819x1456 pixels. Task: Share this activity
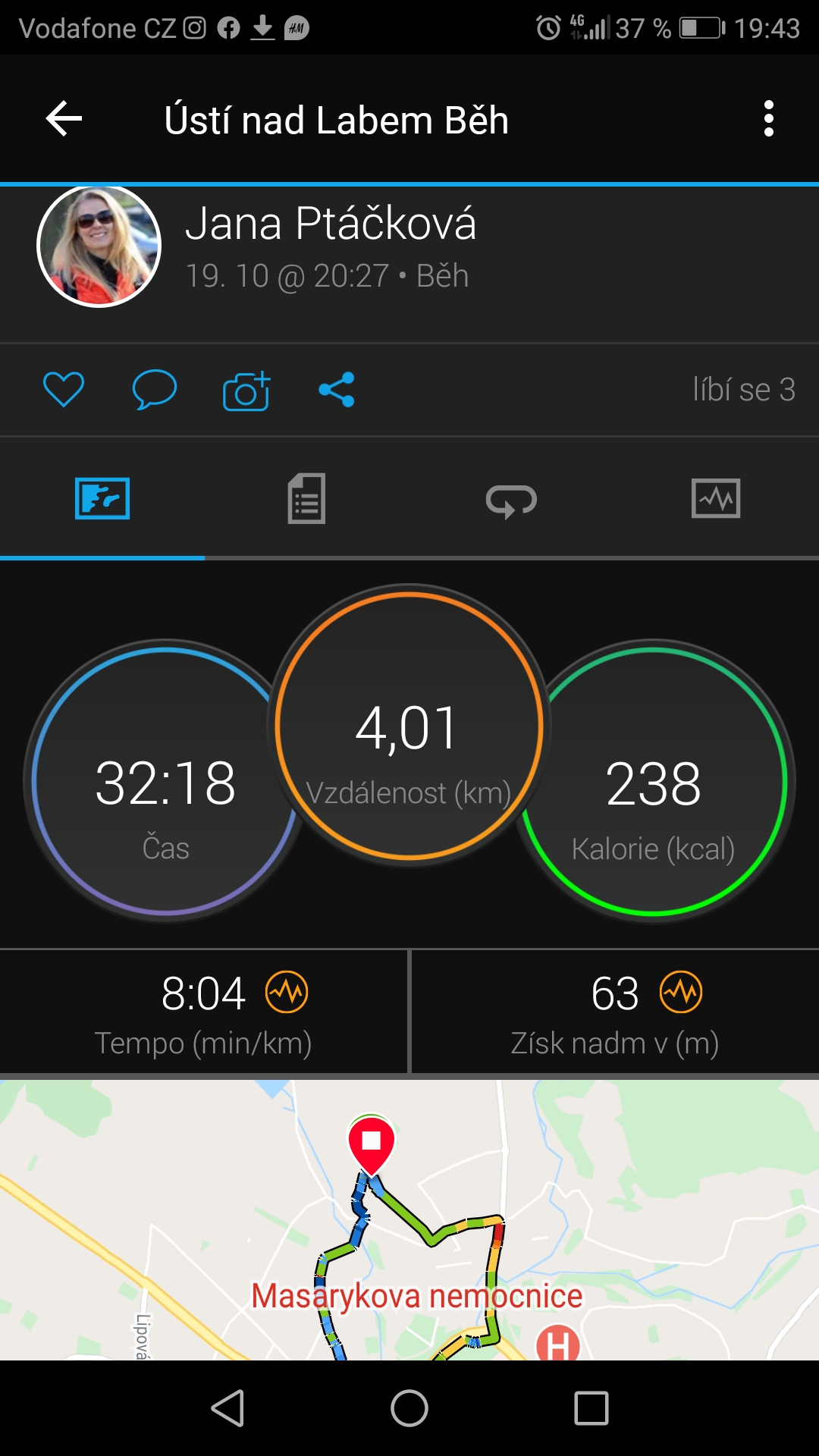pyautogui.click(x=337, y=390)
